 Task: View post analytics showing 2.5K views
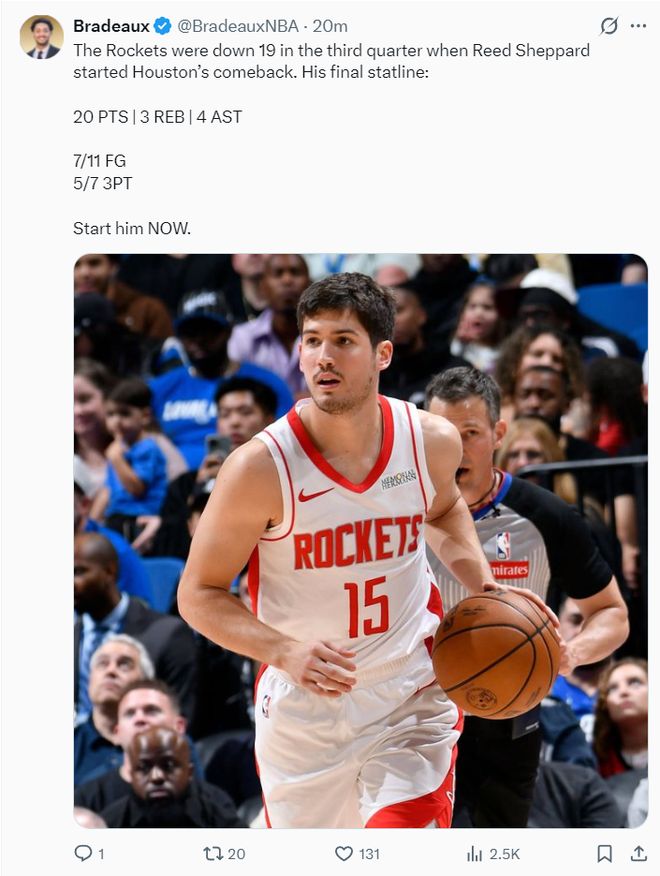click(x=476, y=853)
